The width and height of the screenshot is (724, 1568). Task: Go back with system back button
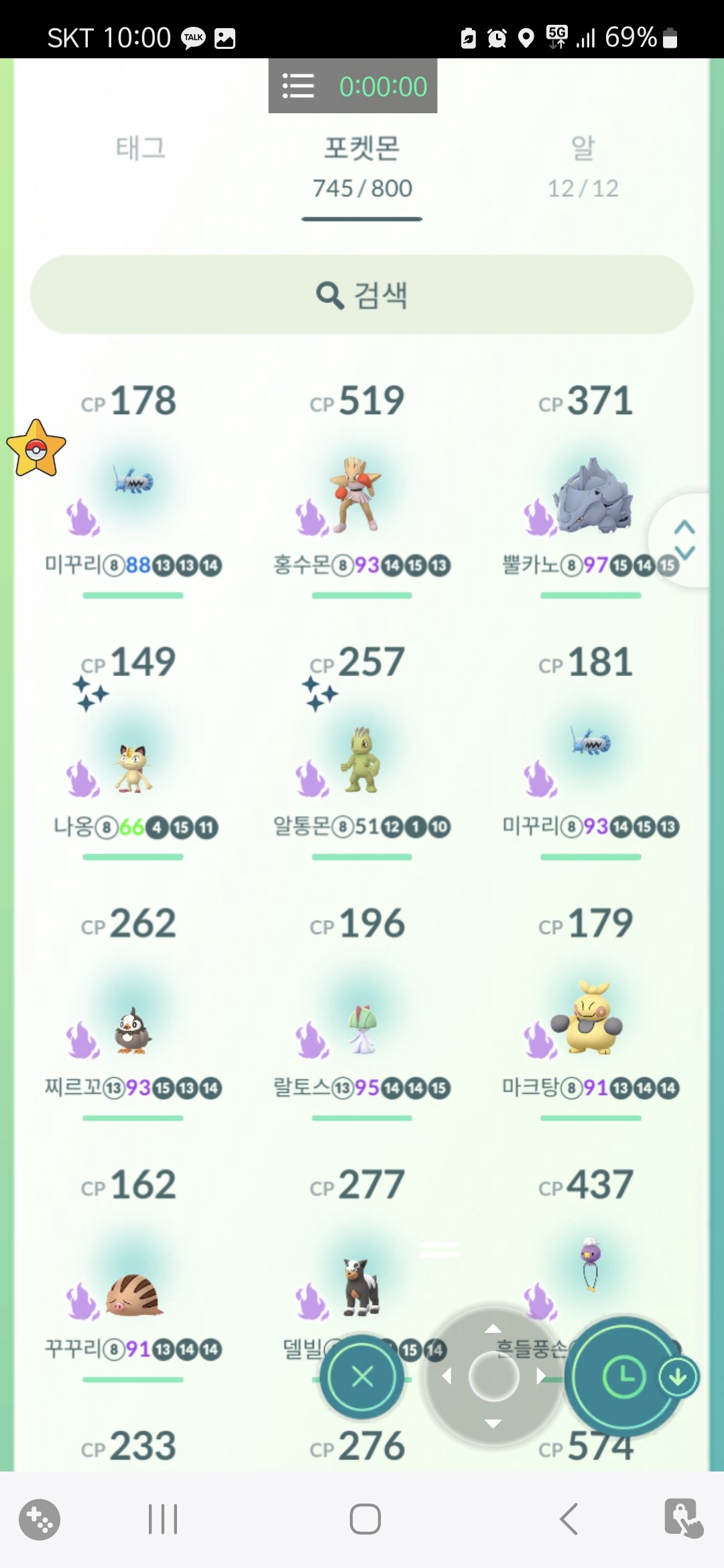coord(568,1519)
